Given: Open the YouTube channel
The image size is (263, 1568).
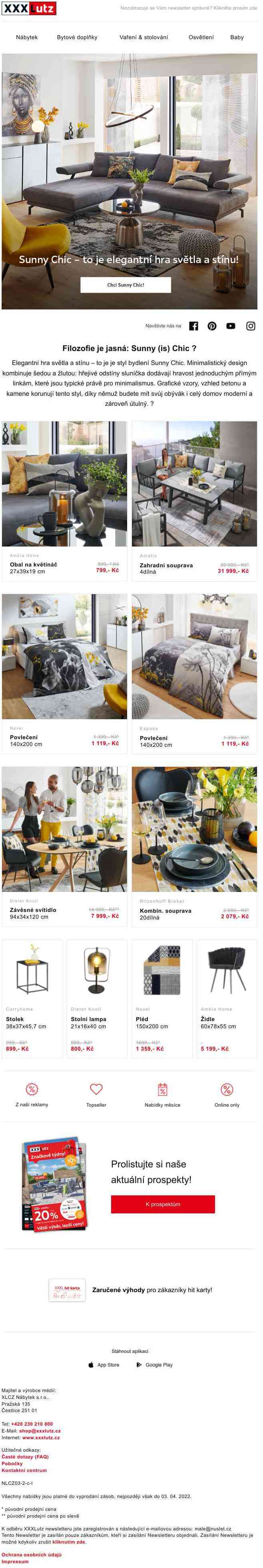Looking at the screenshot, I should click(231, 326).
